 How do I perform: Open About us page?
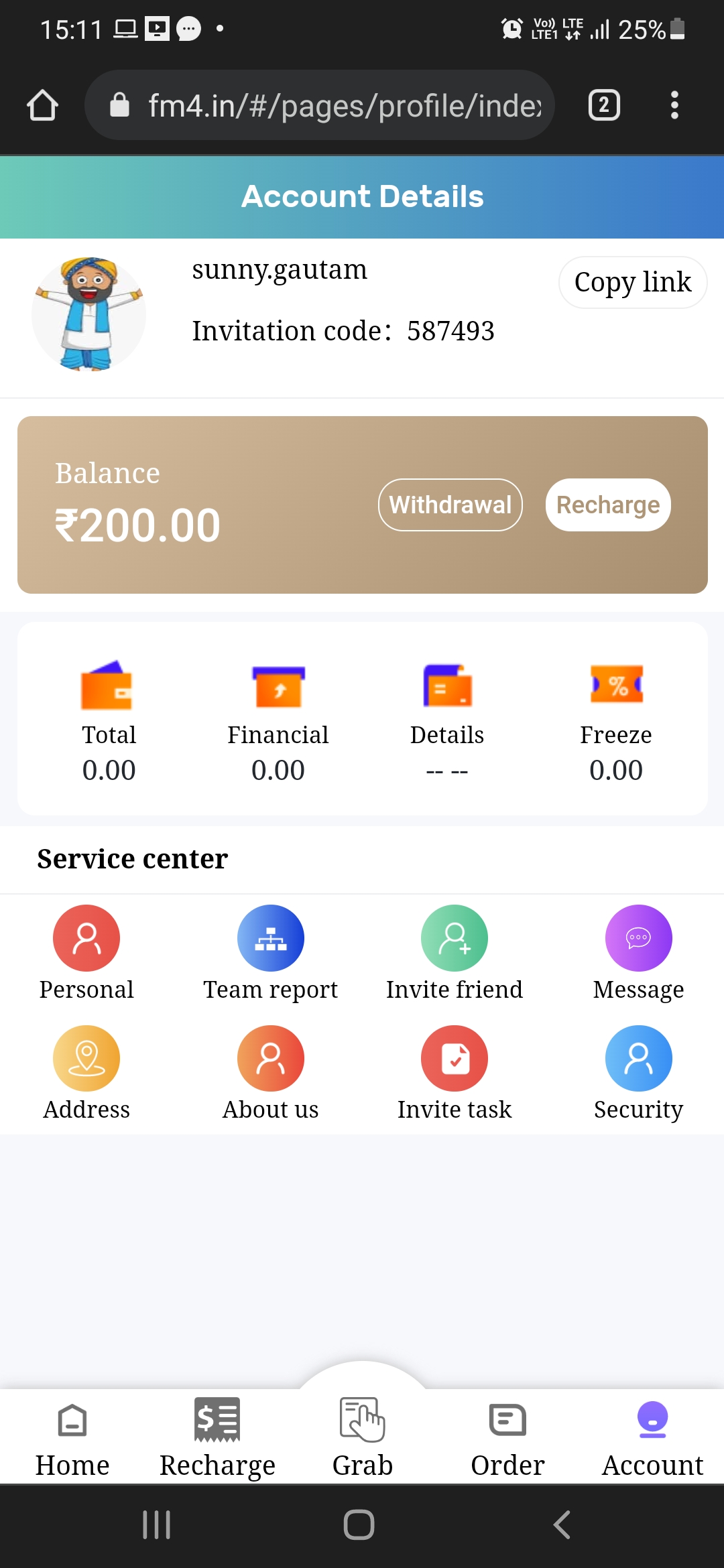[x=271, y=1073]
